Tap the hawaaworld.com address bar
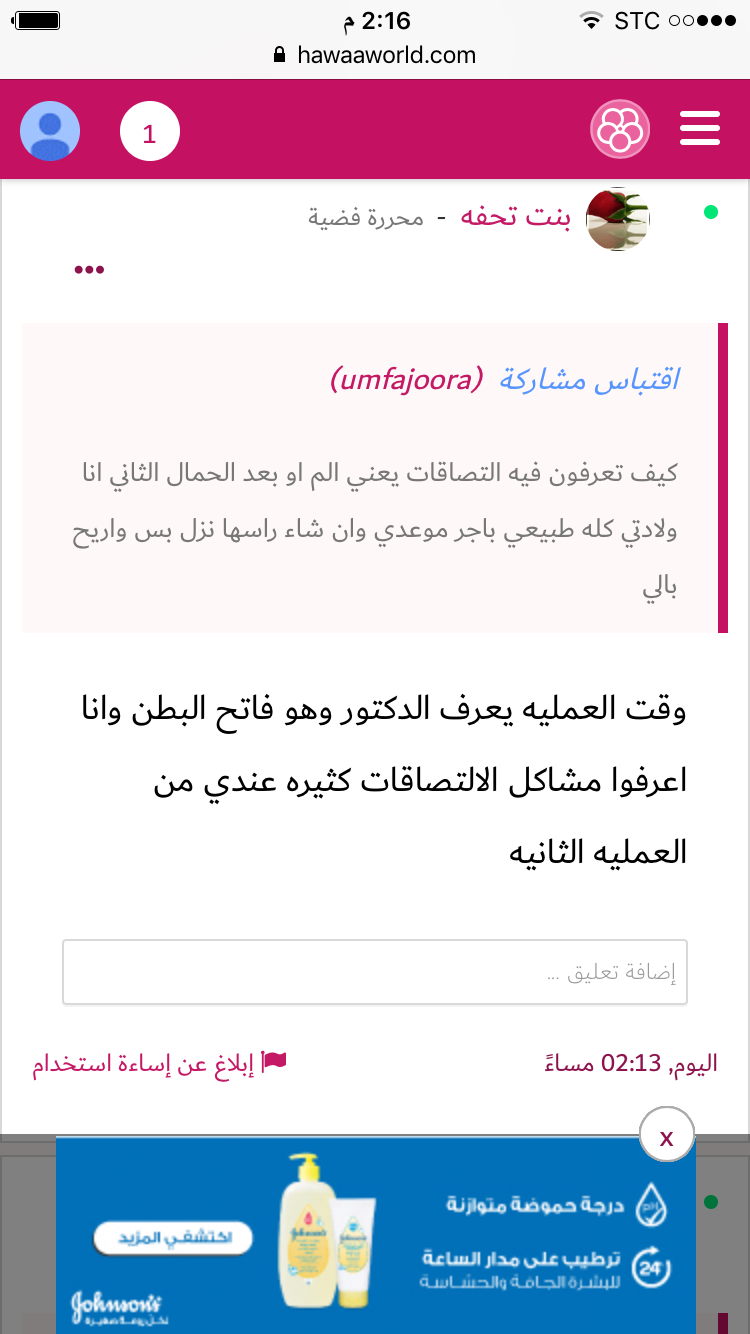This screenshot has height=1334, width=750. (x=375, y=55)
